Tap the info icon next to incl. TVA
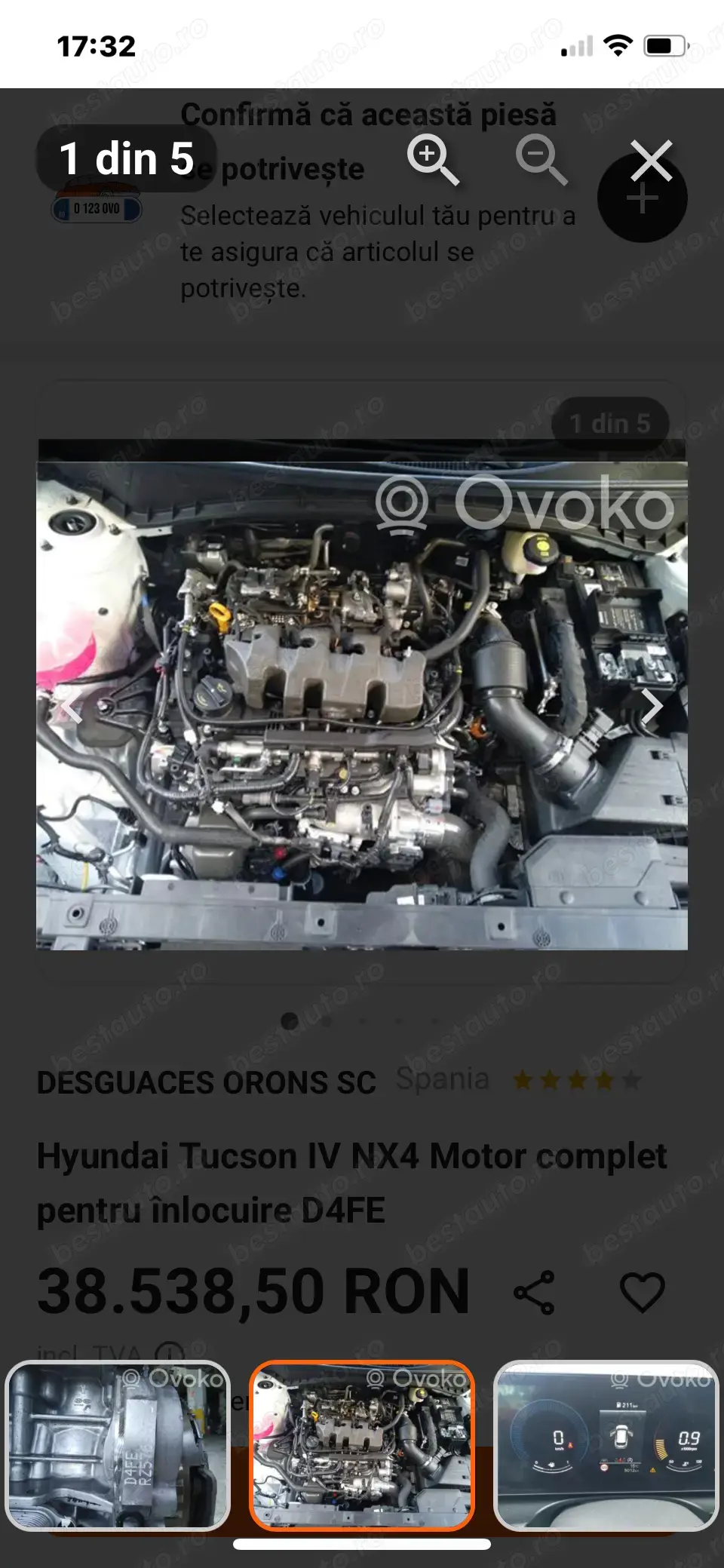 point(169,1350)
